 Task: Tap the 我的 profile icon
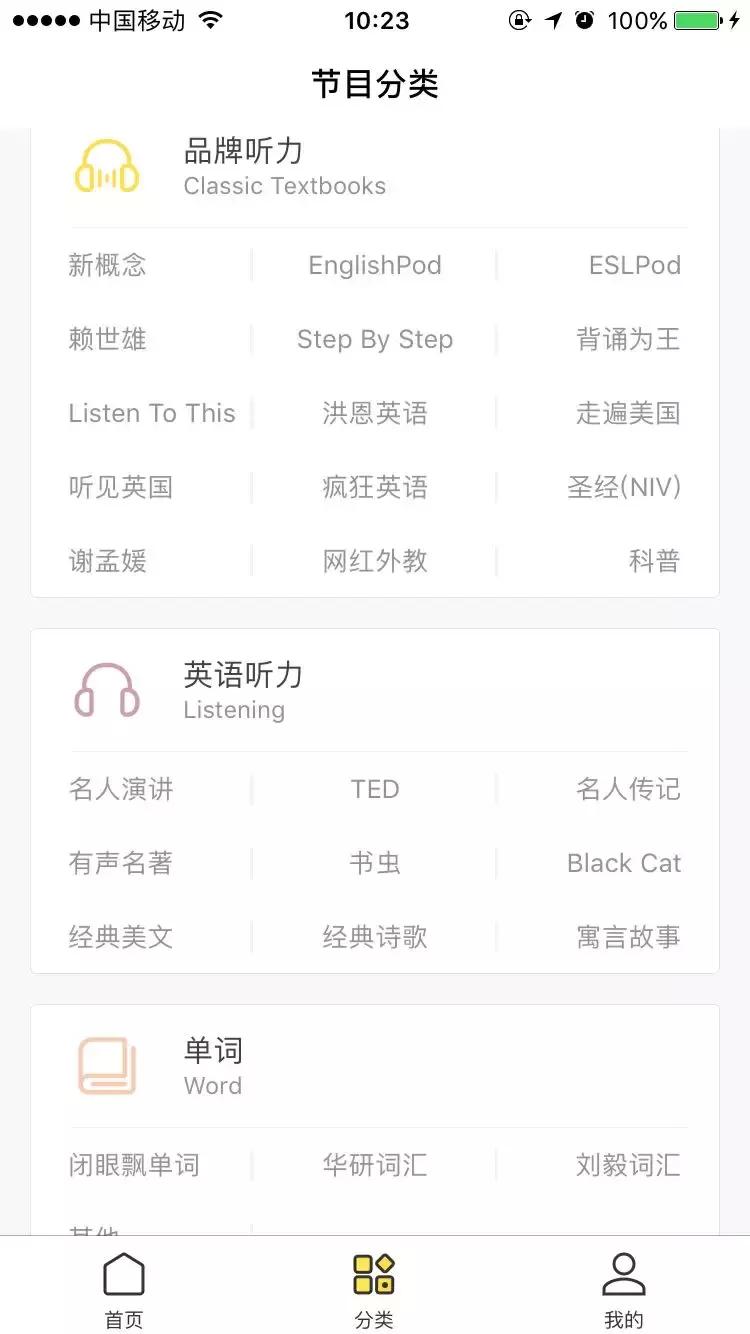pos(624,1272)
